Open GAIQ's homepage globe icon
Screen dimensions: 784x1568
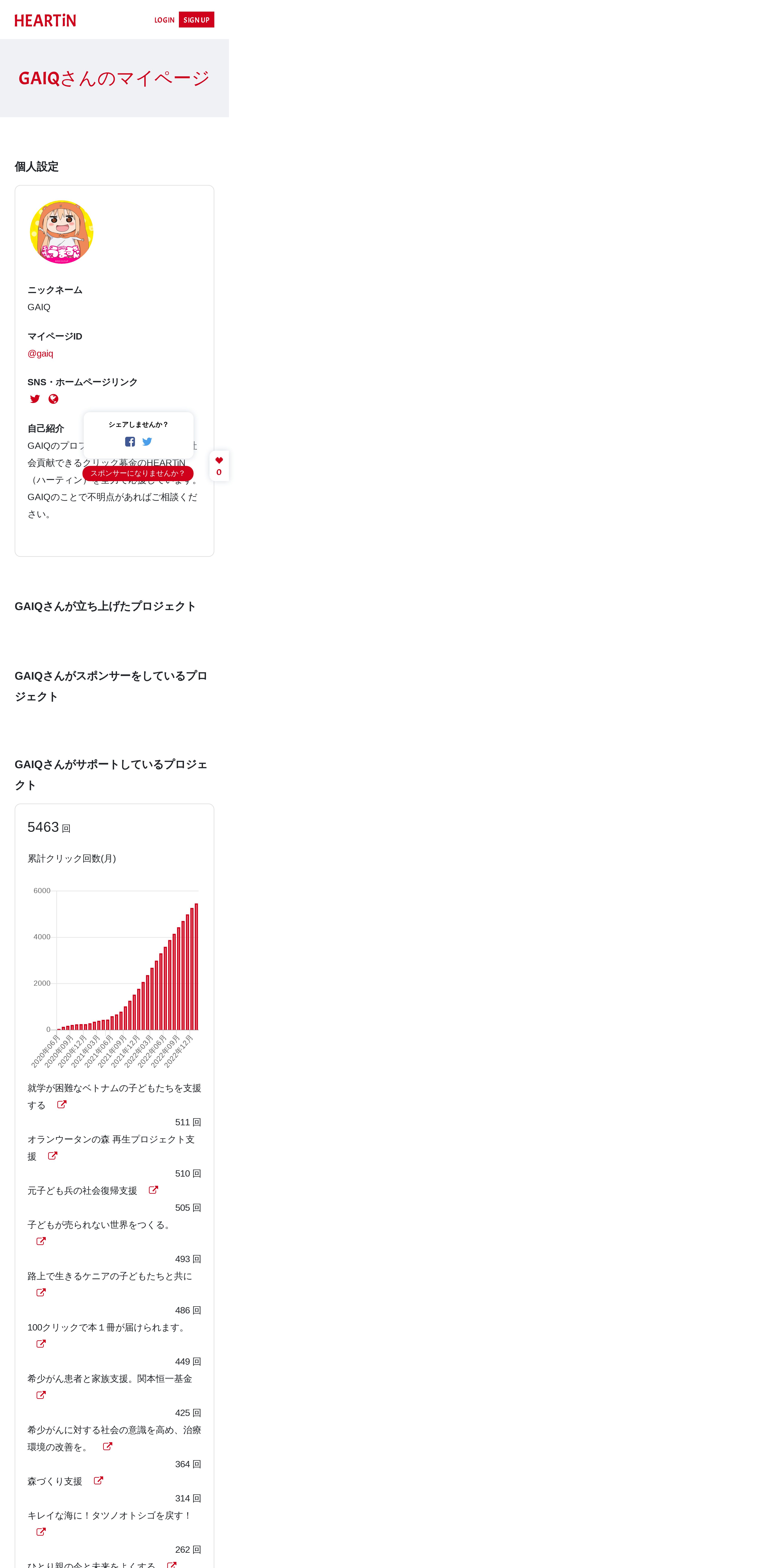coord(54,399)
